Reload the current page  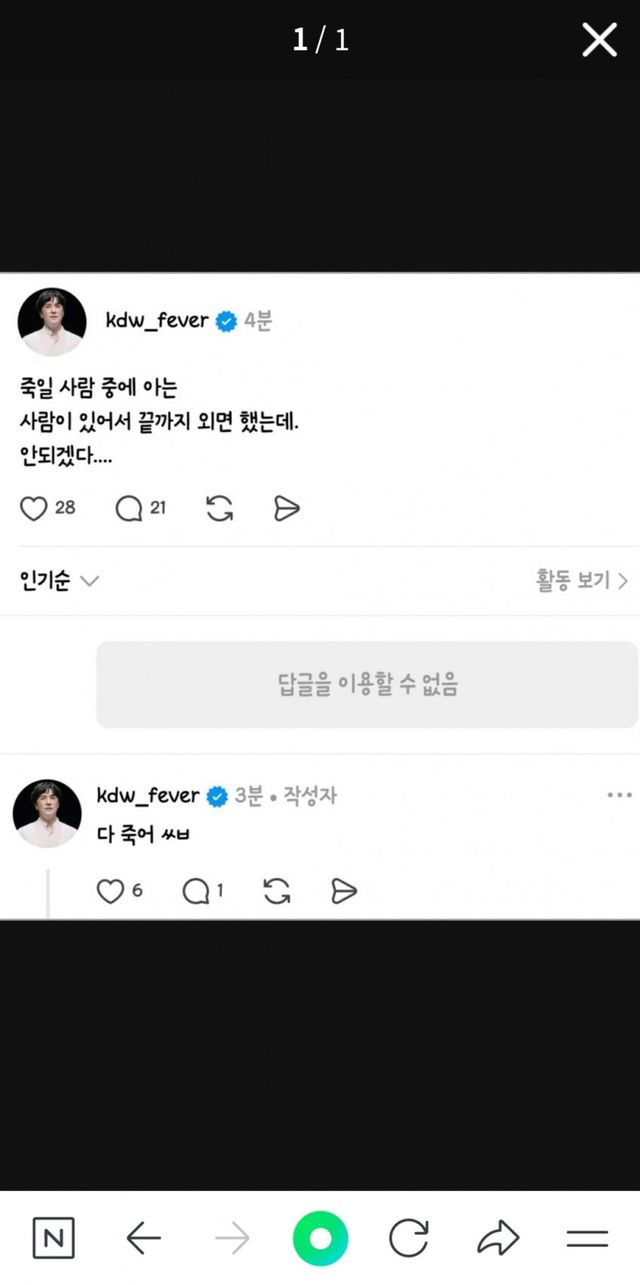tap(408, 1239)
